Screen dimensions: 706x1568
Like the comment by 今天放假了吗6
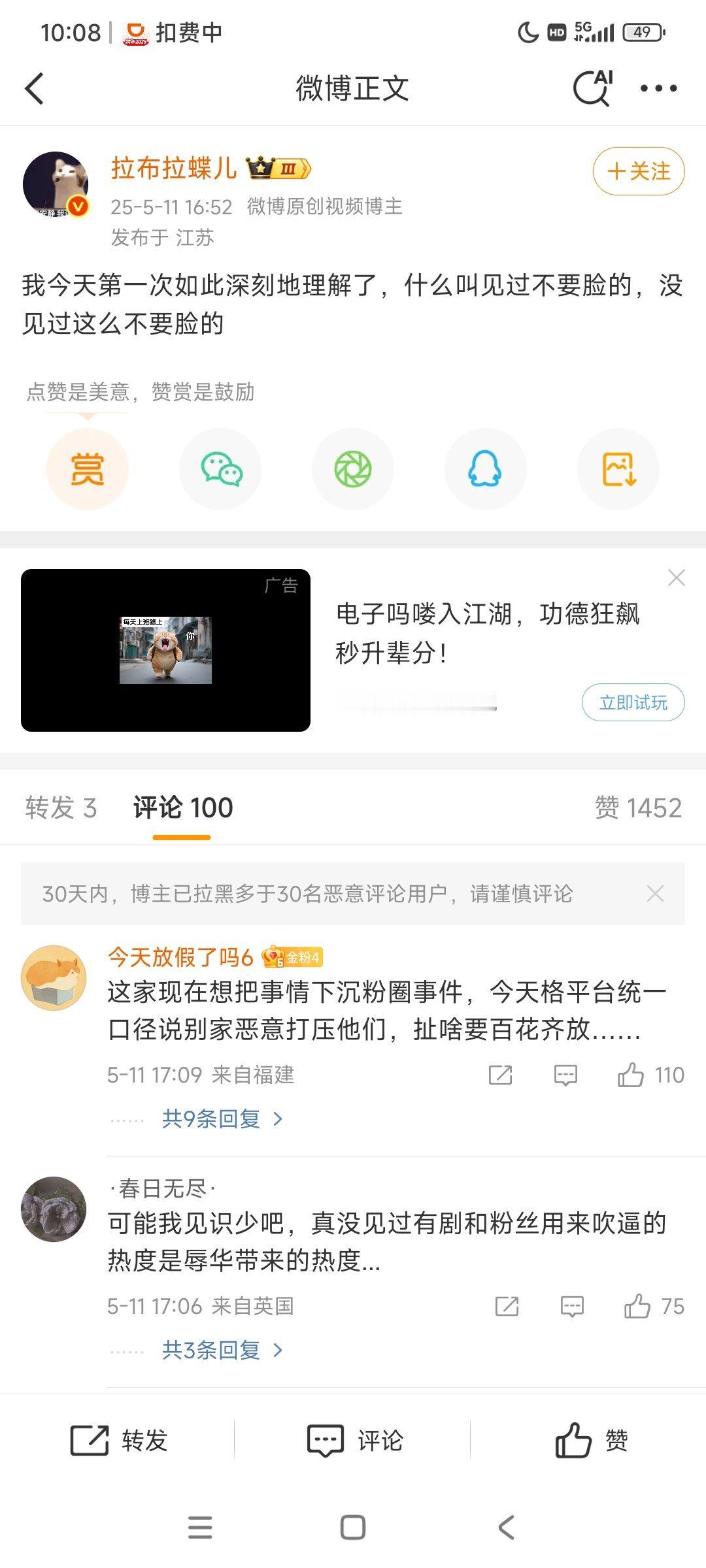click(631, 1075)
